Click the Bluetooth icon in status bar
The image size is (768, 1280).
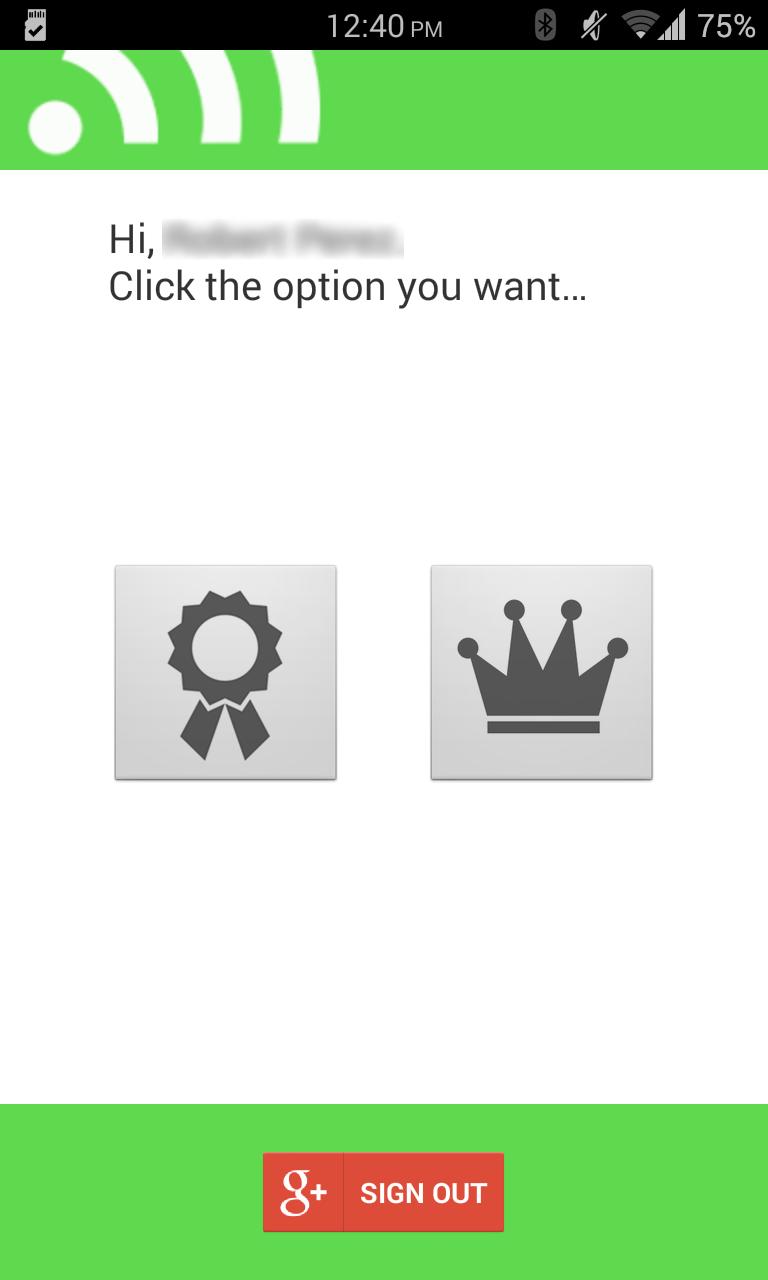tap(544, 27)
